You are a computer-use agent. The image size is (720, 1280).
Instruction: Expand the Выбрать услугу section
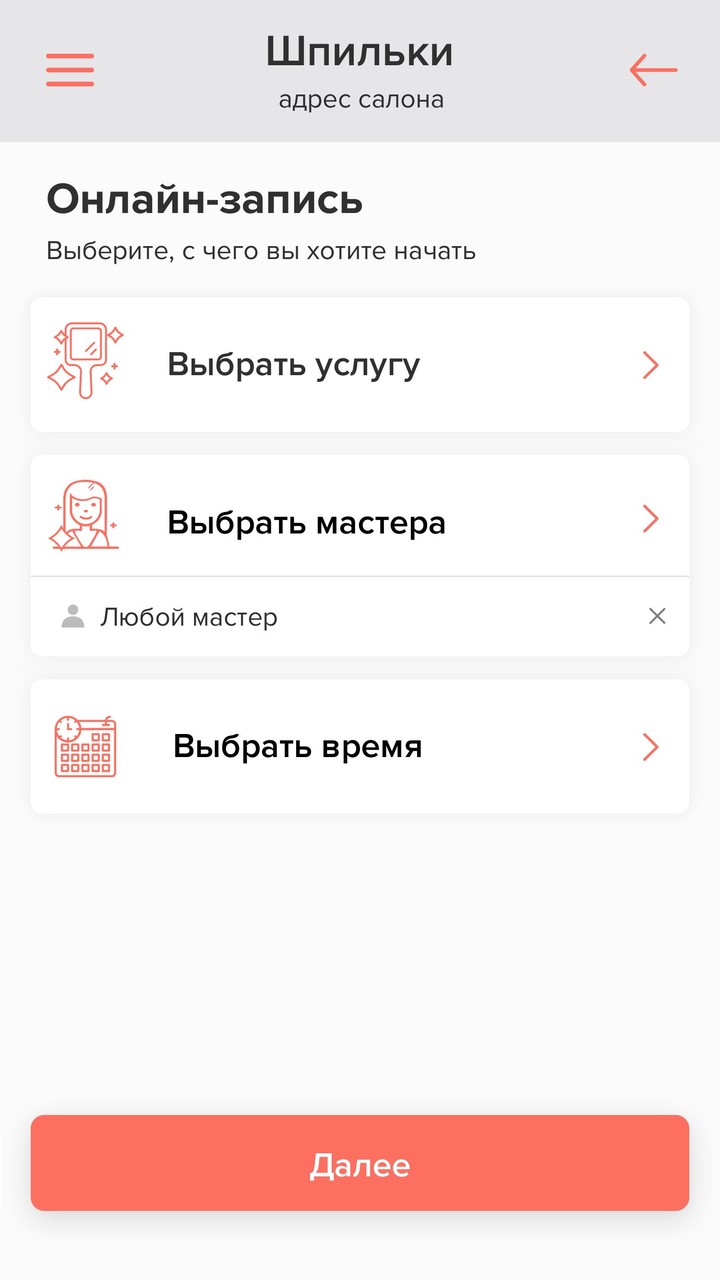[x=650, y=365]
